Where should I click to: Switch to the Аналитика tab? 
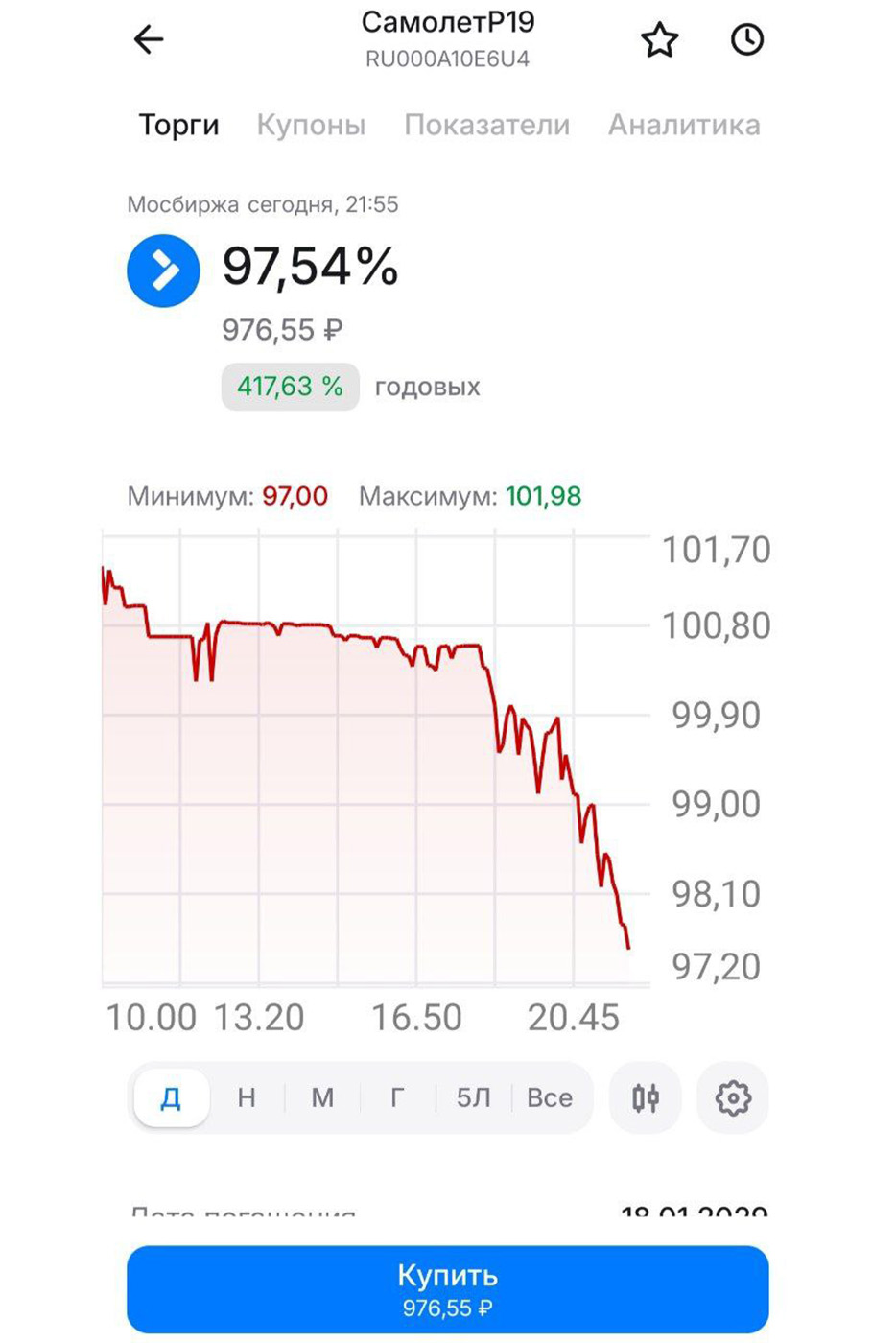point(684,125)
